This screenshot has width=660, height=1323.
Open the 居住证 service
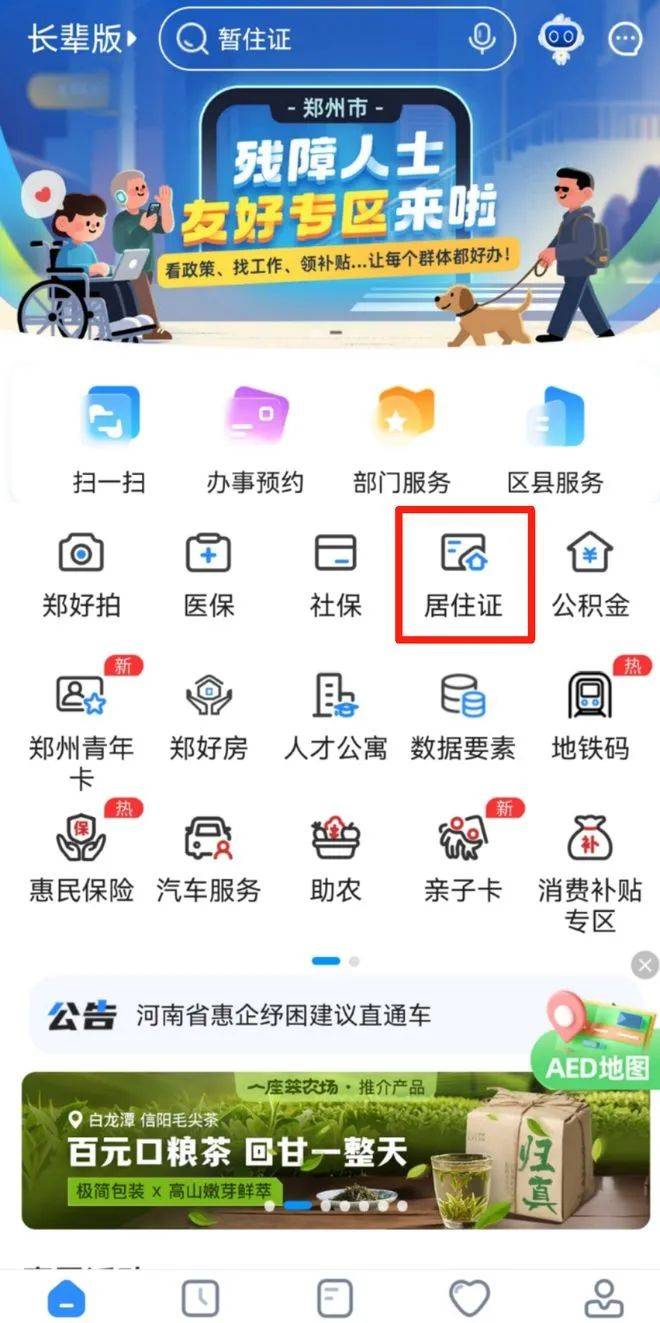463,575
